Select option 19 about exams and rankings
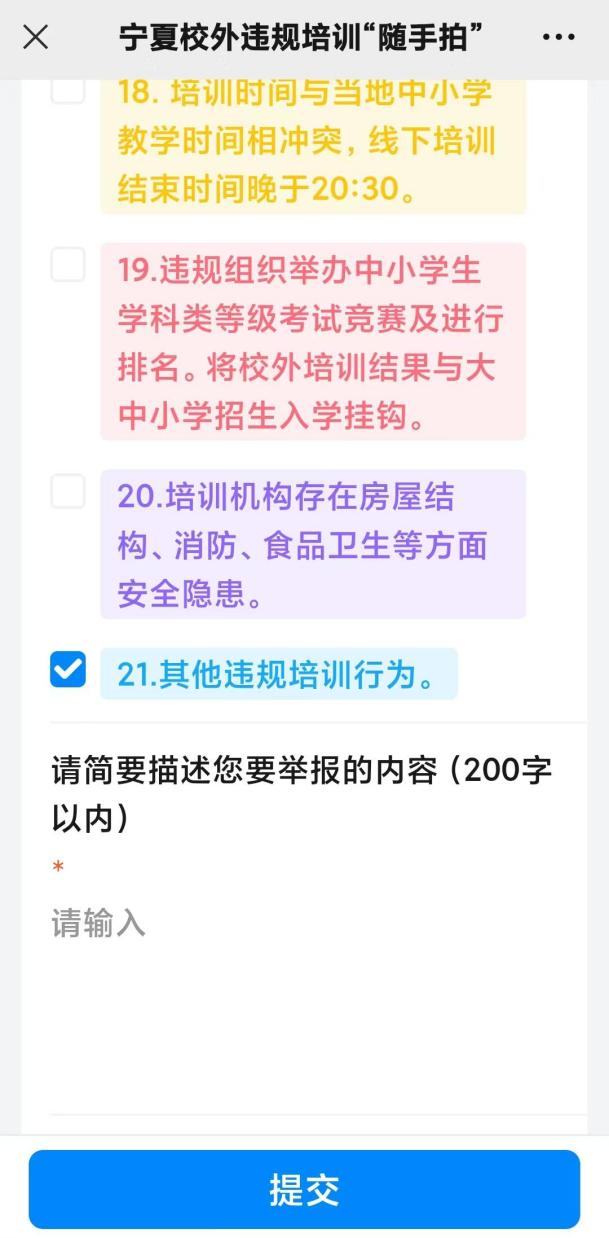Image resolution: width=609 pixels, height=1238 pixels. (68, 265)
